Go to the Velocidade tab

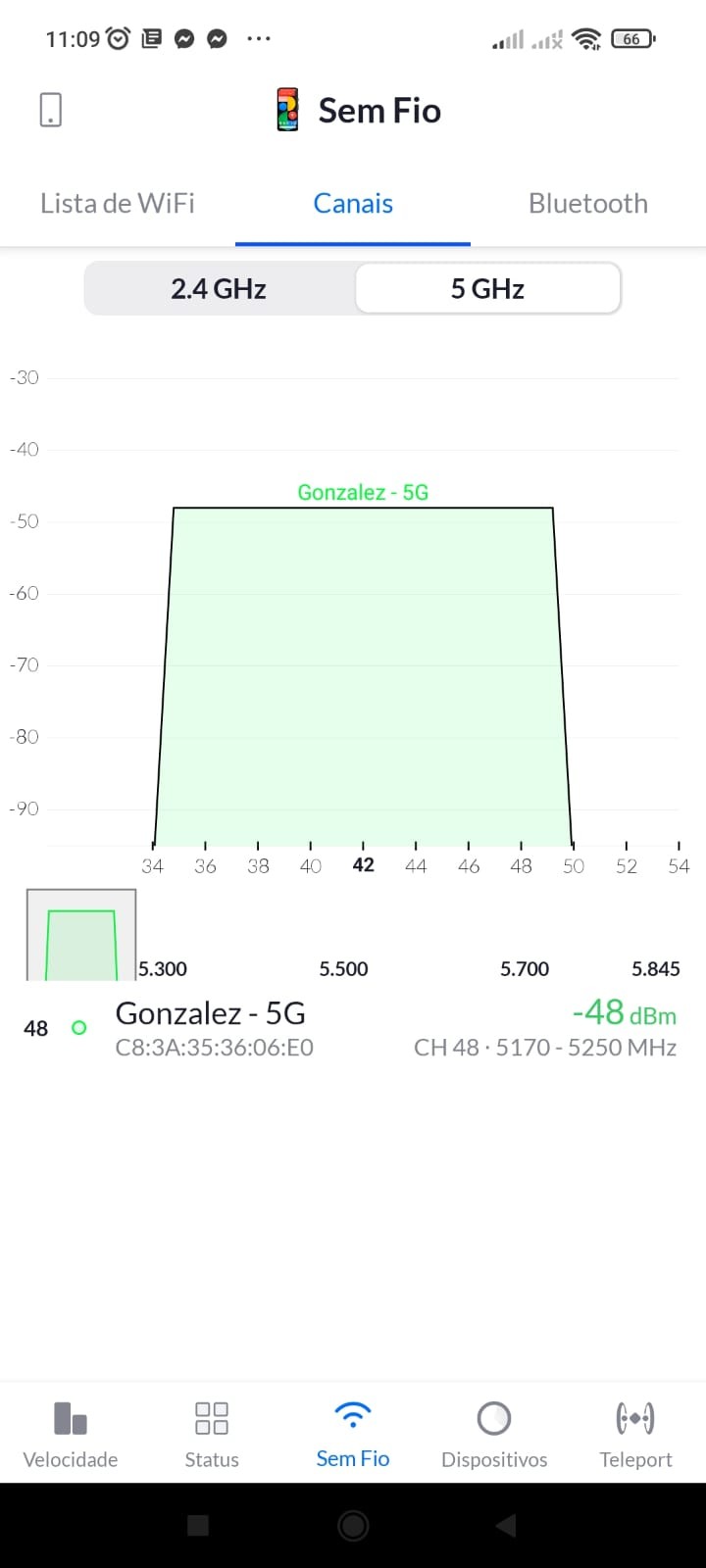tap(71, 1434)
